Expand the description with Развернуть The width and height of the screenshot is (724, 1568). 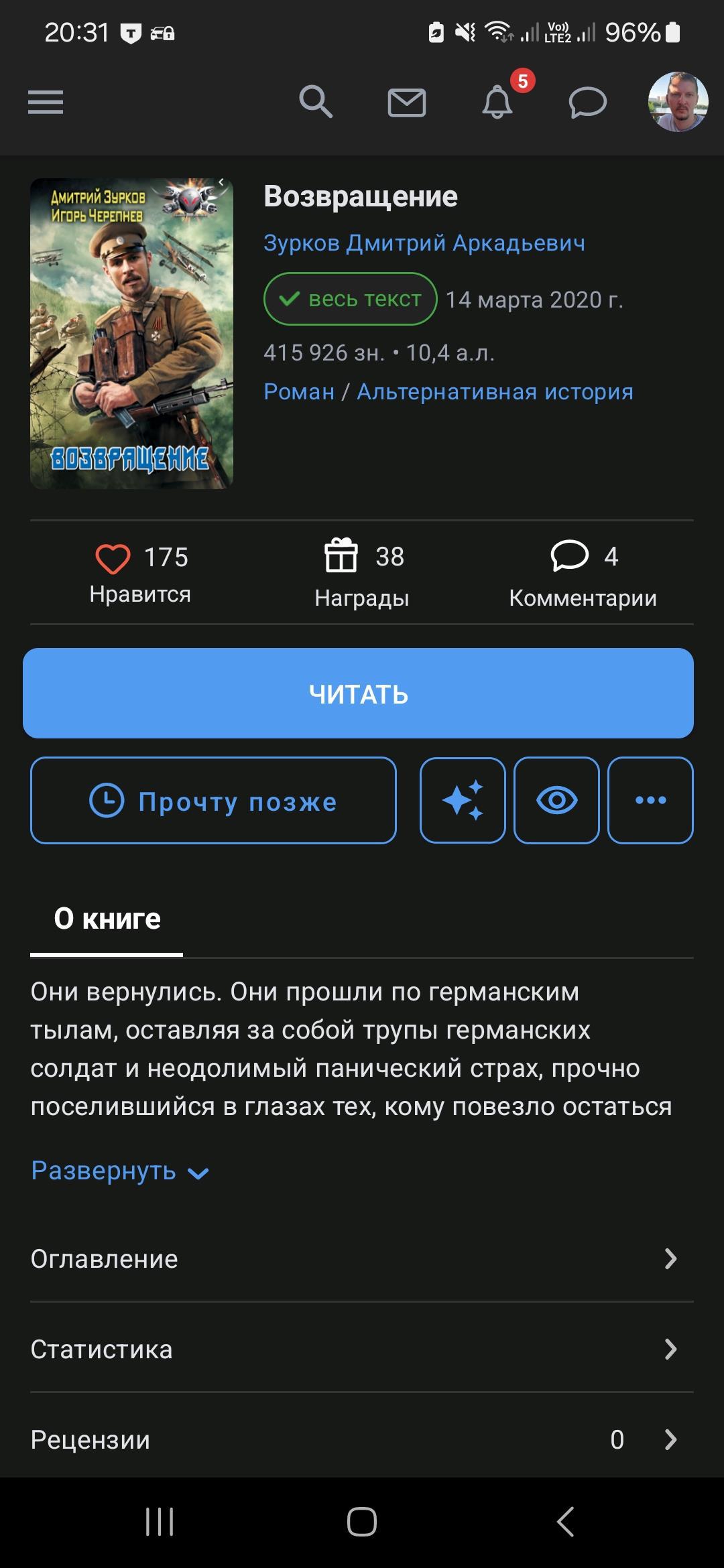point(120,1171)
